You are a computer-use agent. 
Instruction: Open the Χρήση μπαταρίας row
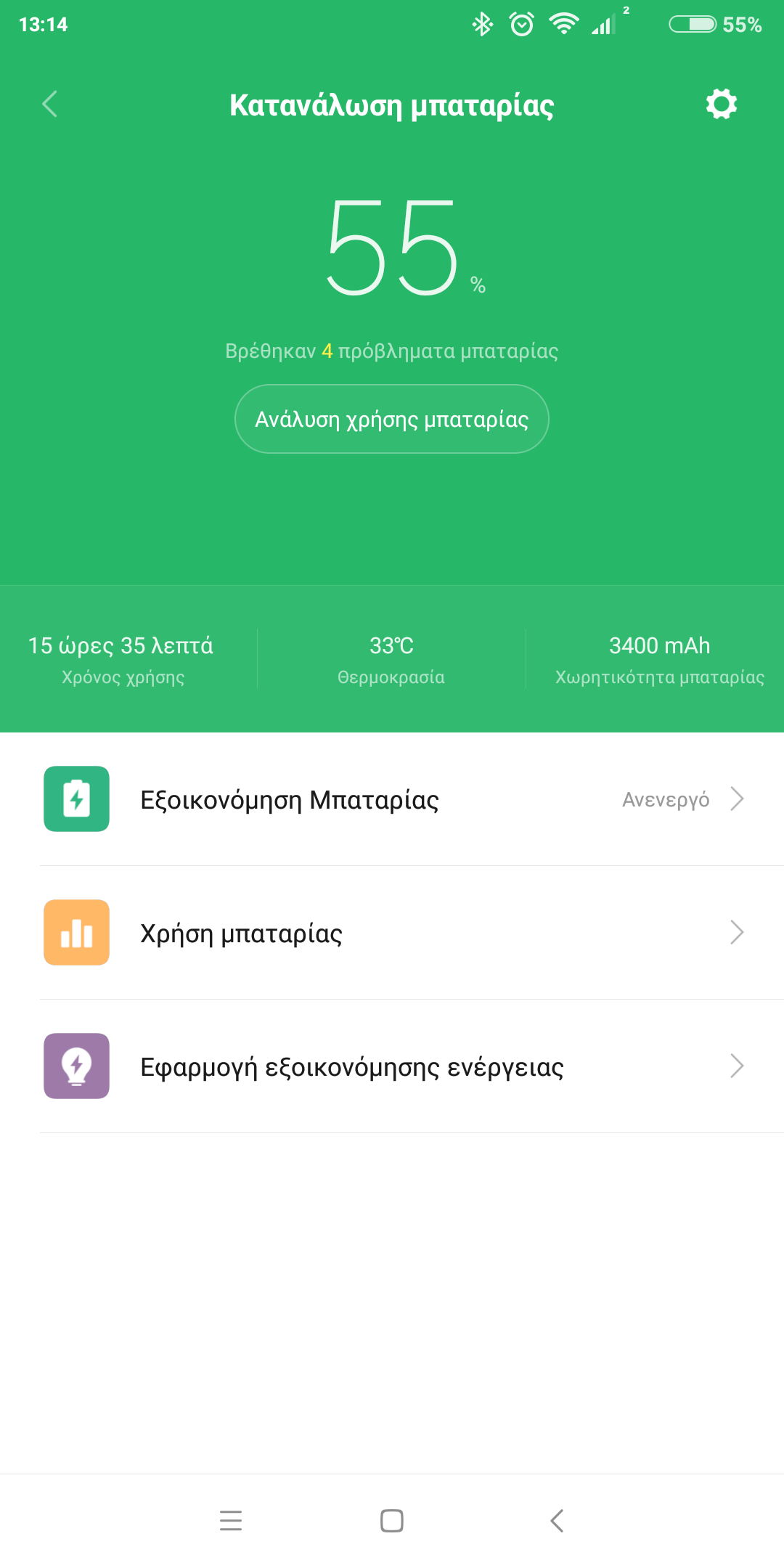click(x=392, y=933)
